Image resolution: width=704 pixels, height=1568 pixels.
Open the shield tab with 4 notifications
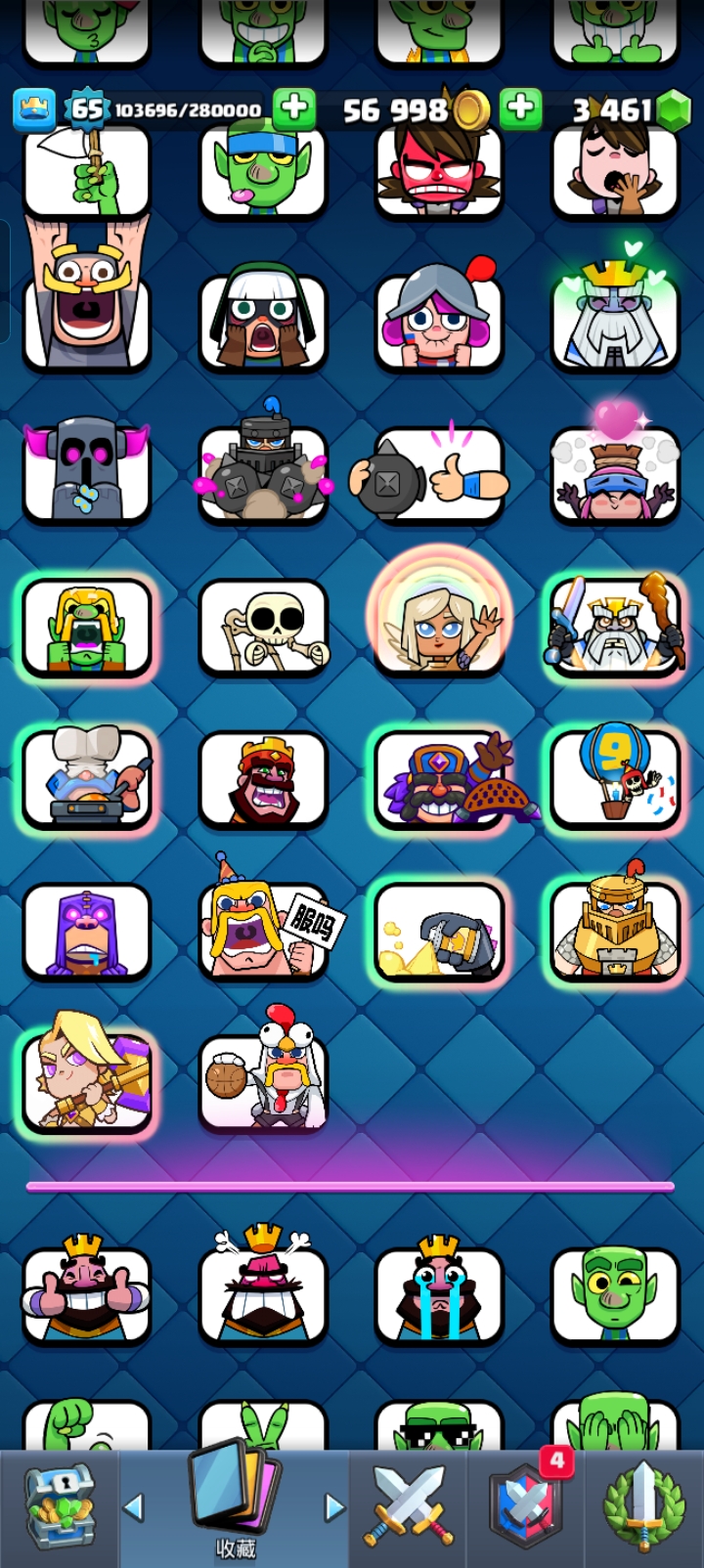coord(526,1508)
